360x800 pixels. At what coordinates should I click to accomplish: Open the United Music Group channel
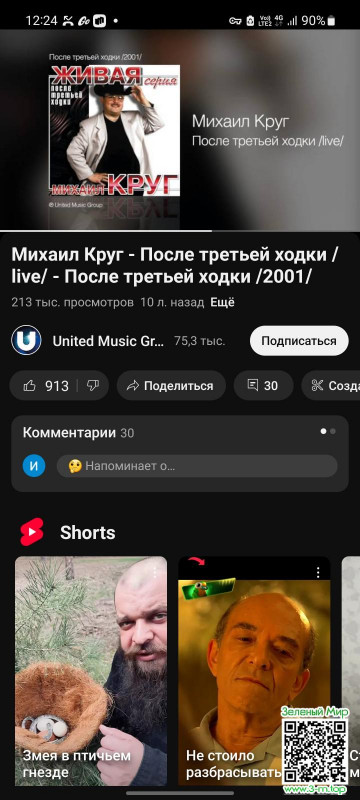pos(108,341)
